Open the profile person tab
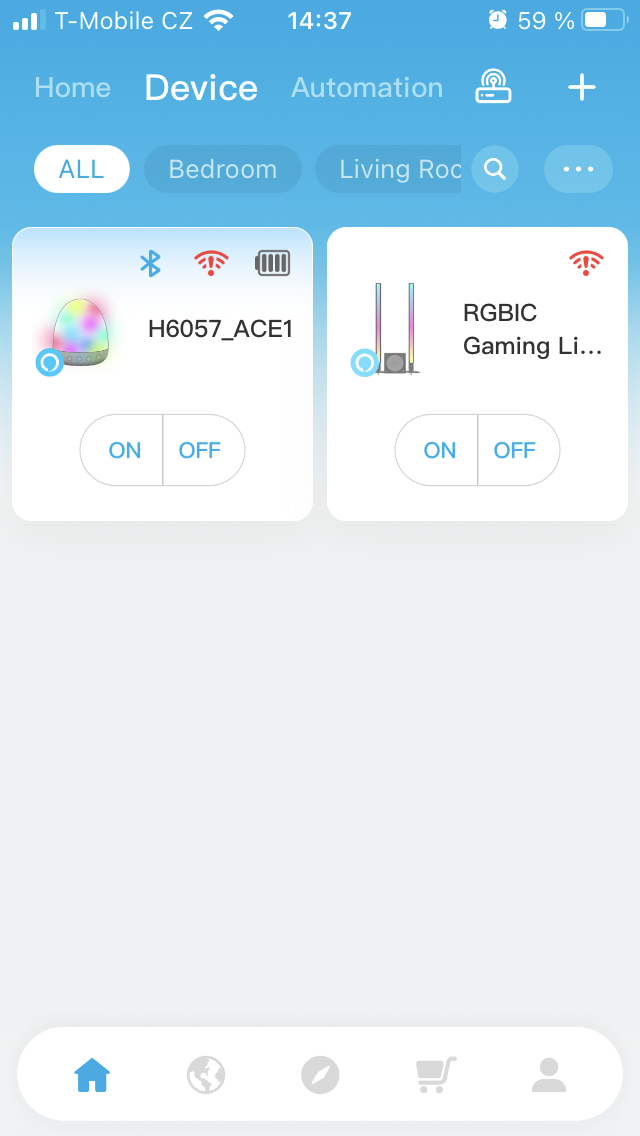Viewport: 640px width, 1136px height. click(x=548, y=1075)
